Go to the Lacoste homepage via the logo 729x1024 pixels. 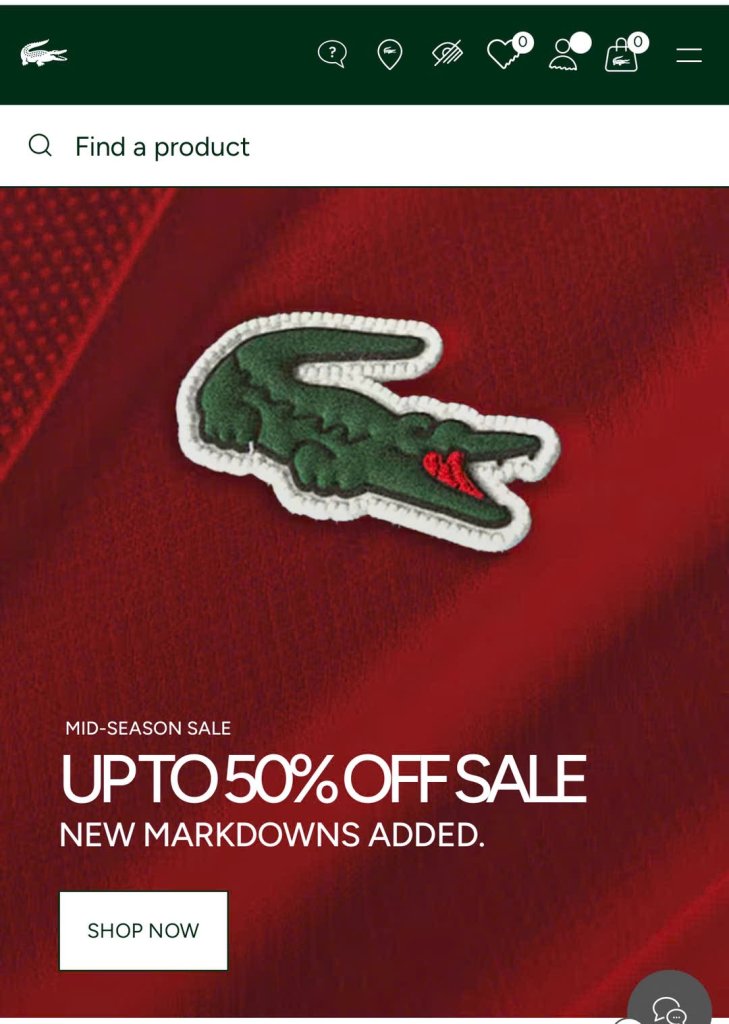click(x=44, y=54)
